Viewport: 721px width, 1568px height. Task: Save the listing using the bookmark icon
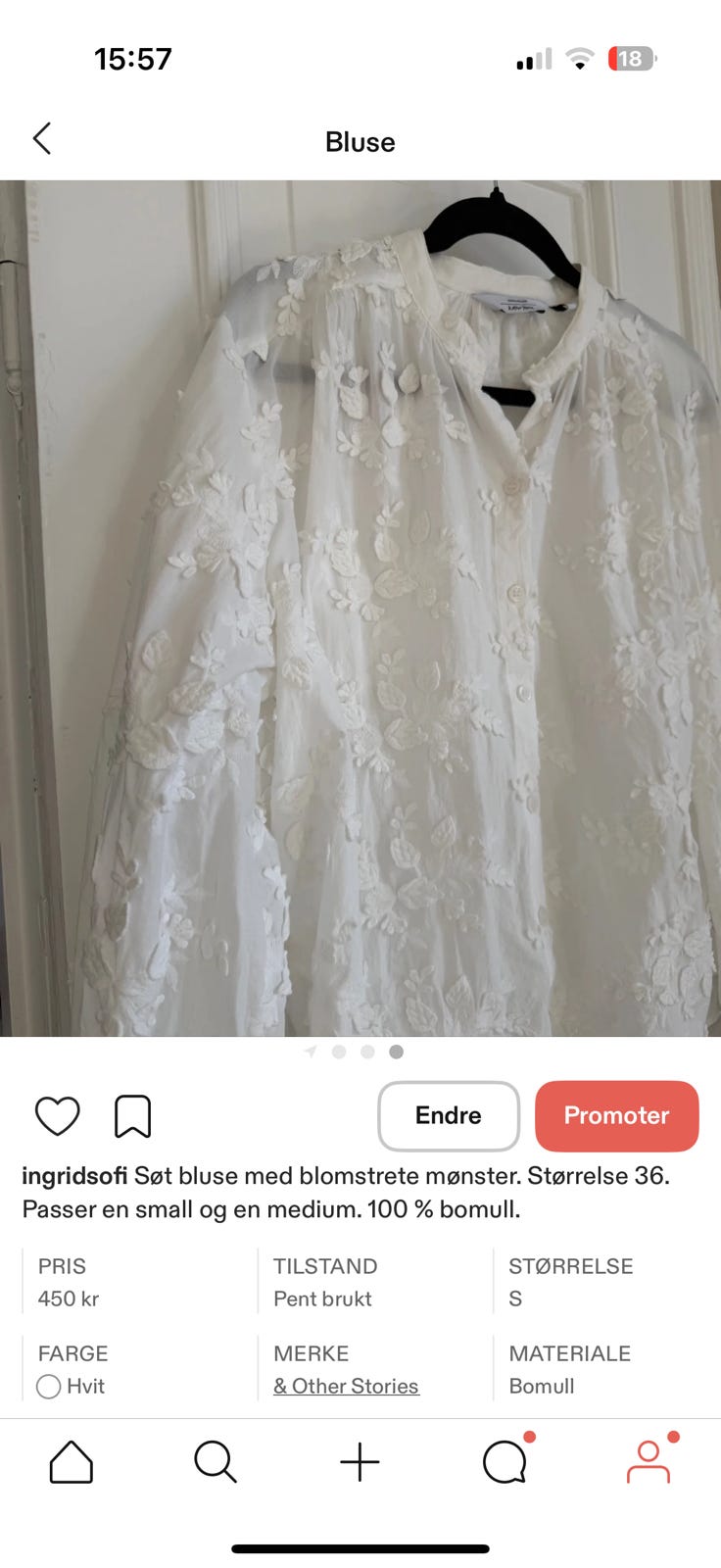point(133,1115)
